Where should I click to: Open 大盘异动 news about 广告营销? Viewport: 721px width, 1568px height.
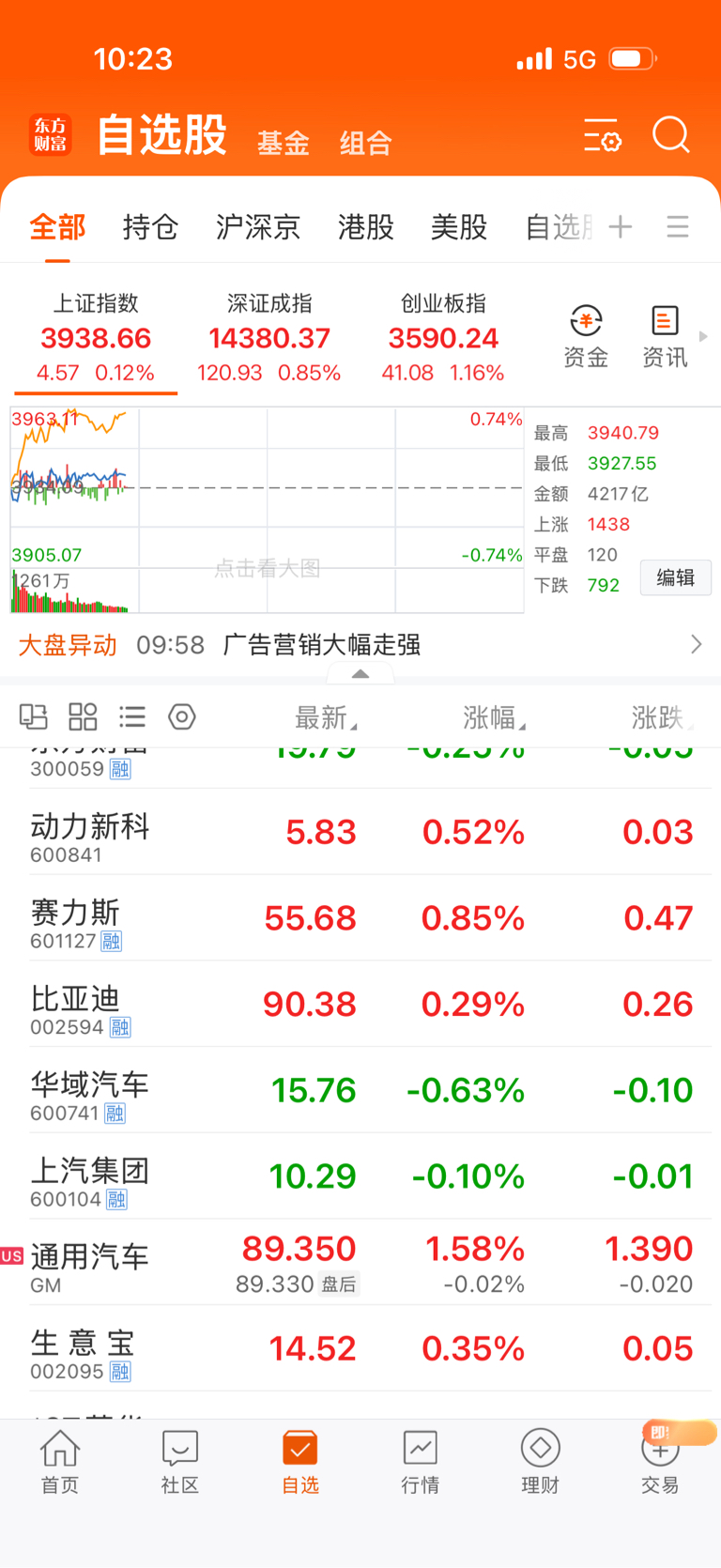click(360, 645)
